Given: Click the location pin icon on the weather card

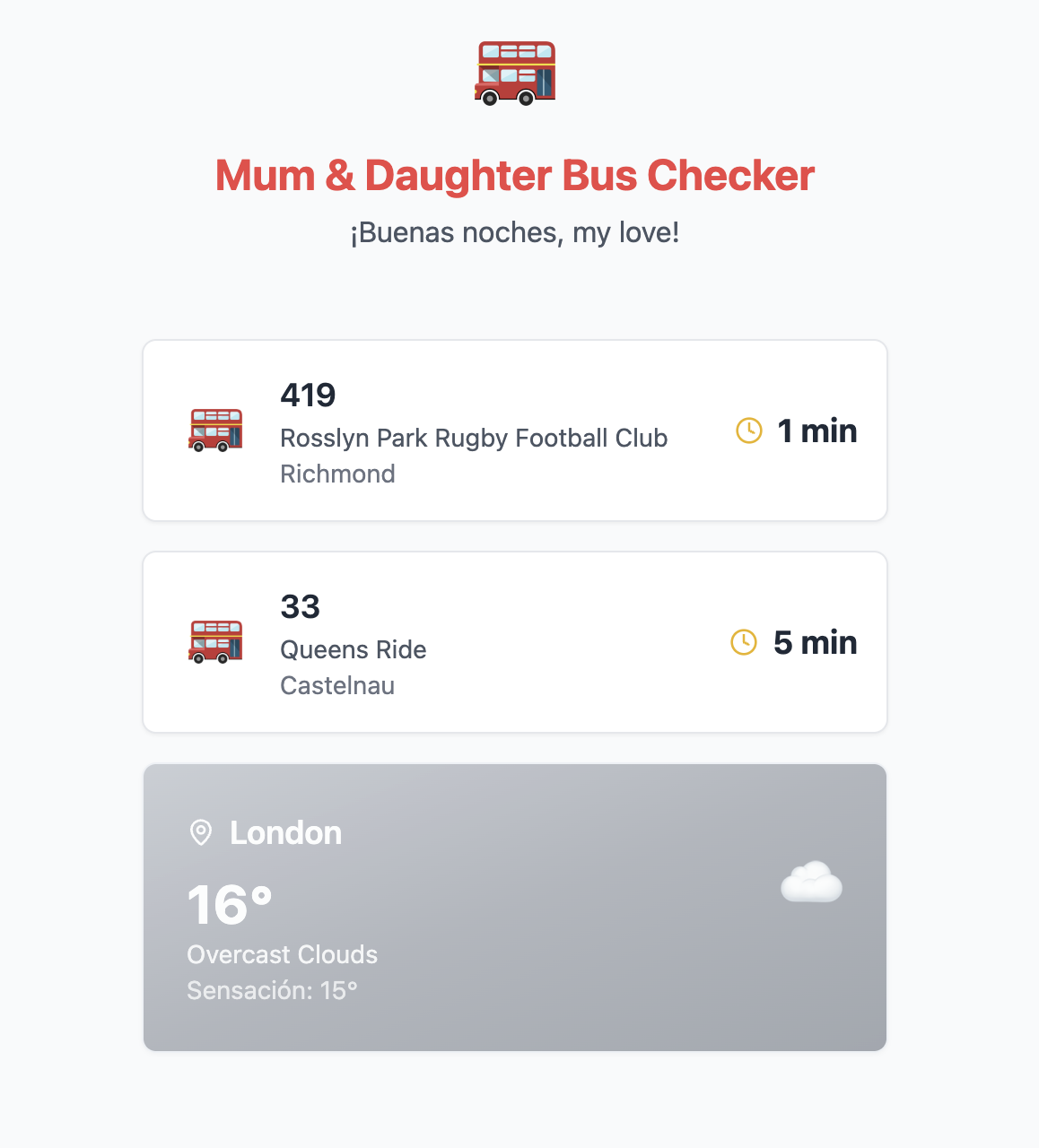Looking at the screenshot, I should (x=200, y=832).
